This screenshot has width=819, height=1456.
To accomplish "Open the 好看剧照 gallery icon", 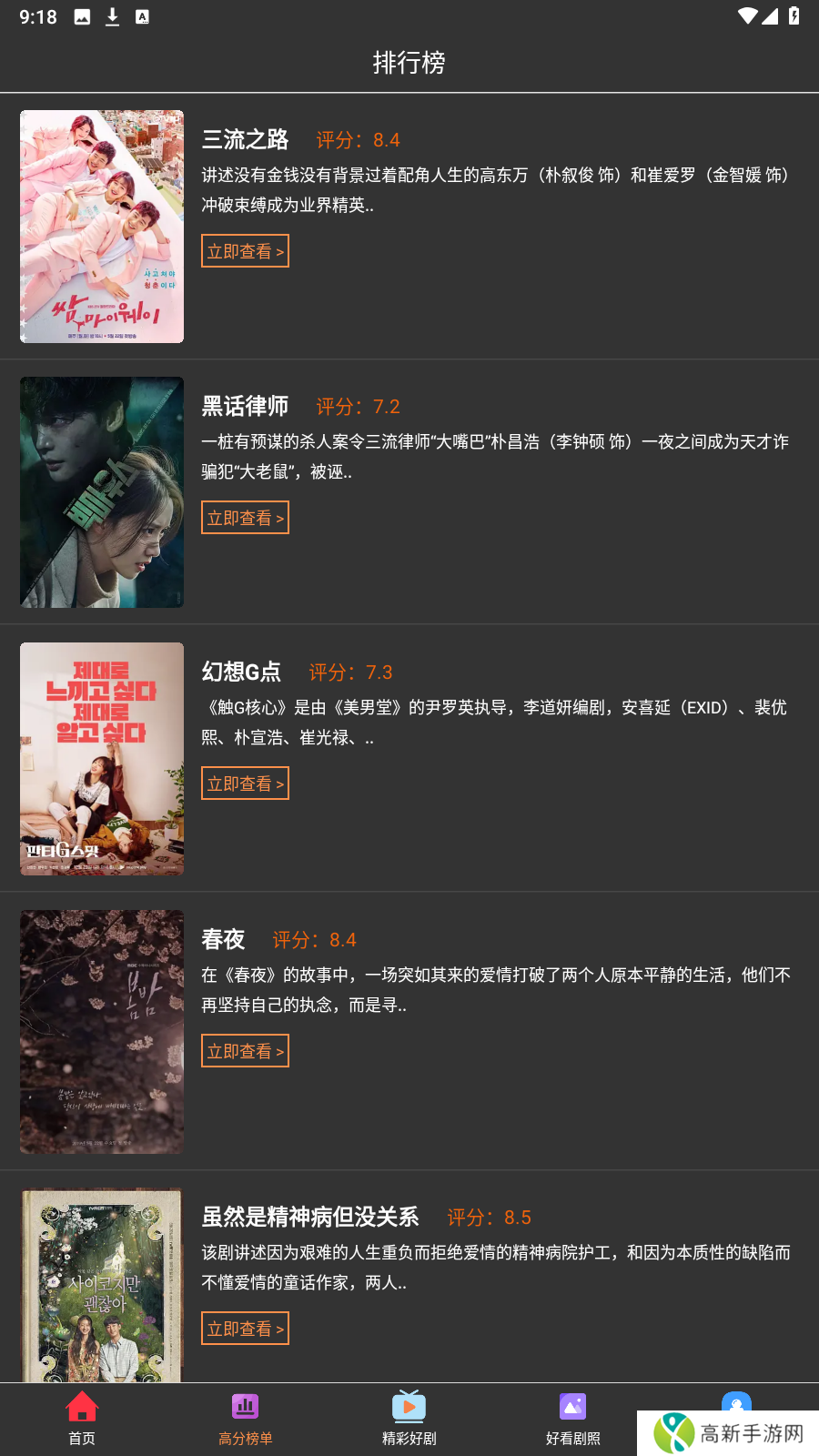I will click(x=571, y=1404).
